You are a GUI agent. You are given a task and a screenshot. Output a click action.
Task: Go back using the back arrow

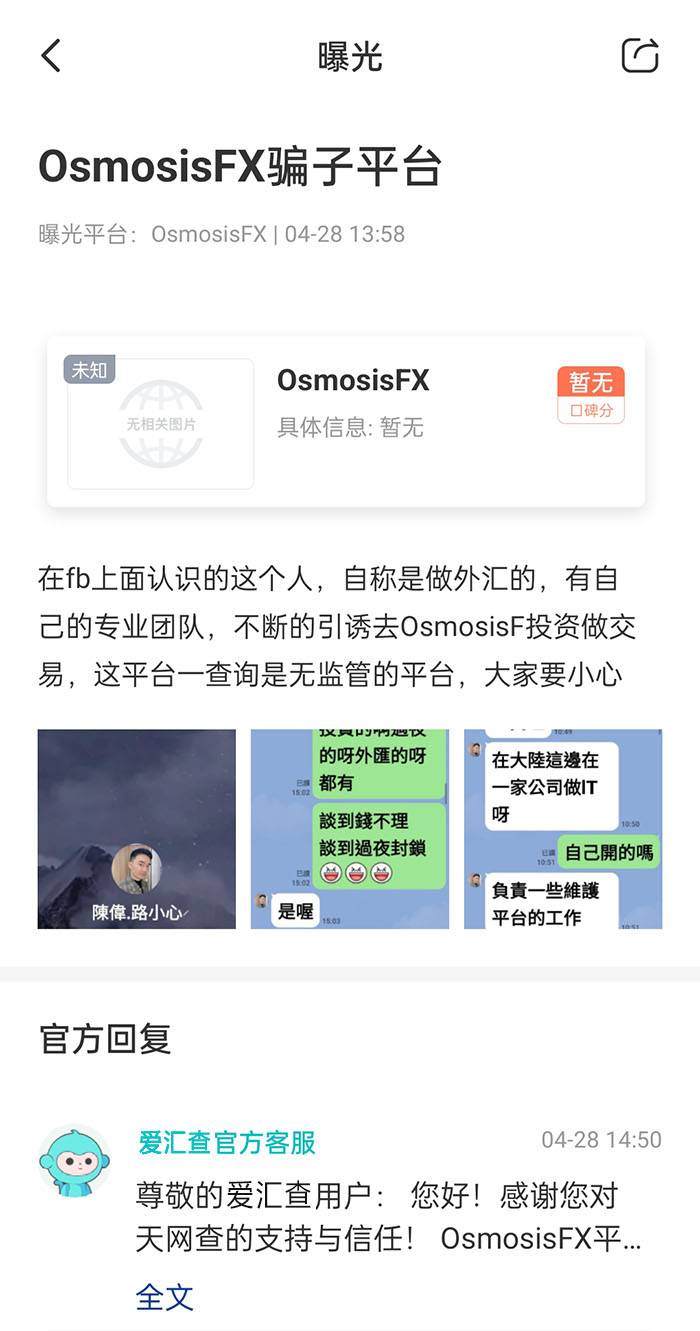tap(52, 56)
